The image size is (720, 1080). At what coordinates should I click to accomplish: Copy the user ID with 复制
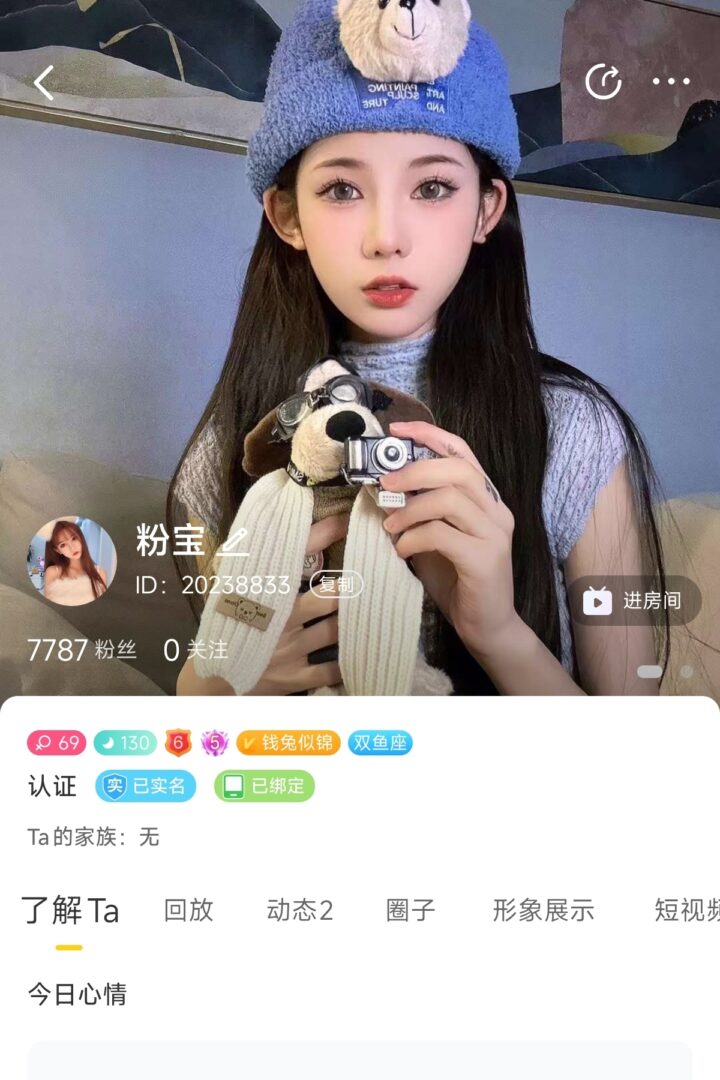pos(336,585)
